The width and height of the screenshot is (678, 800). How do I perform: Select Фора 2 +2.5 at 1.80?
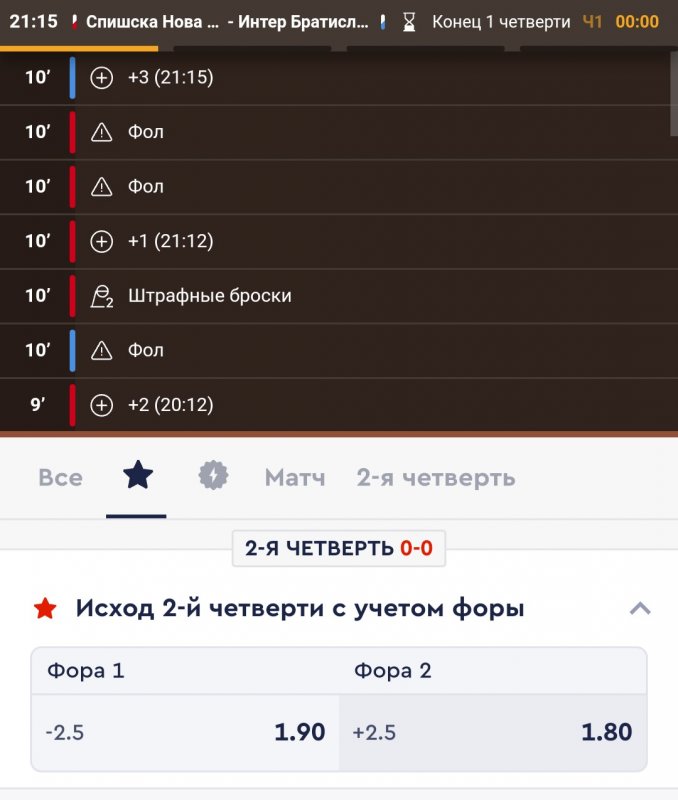point(492,732)
